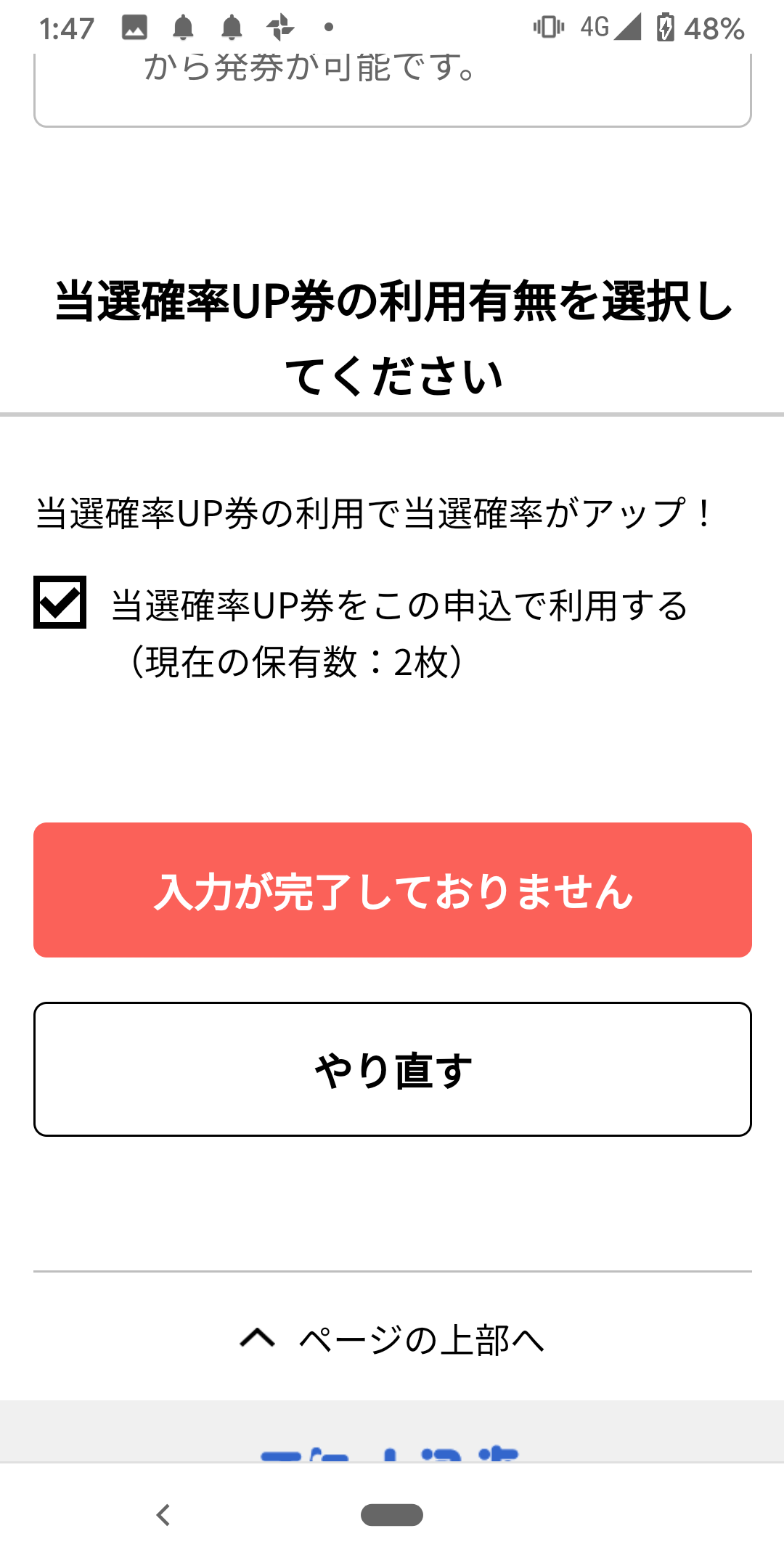Tap the 48% battery percentage text
The image size is (784, 1568).
pyautogui.click(x=715, y=28)
